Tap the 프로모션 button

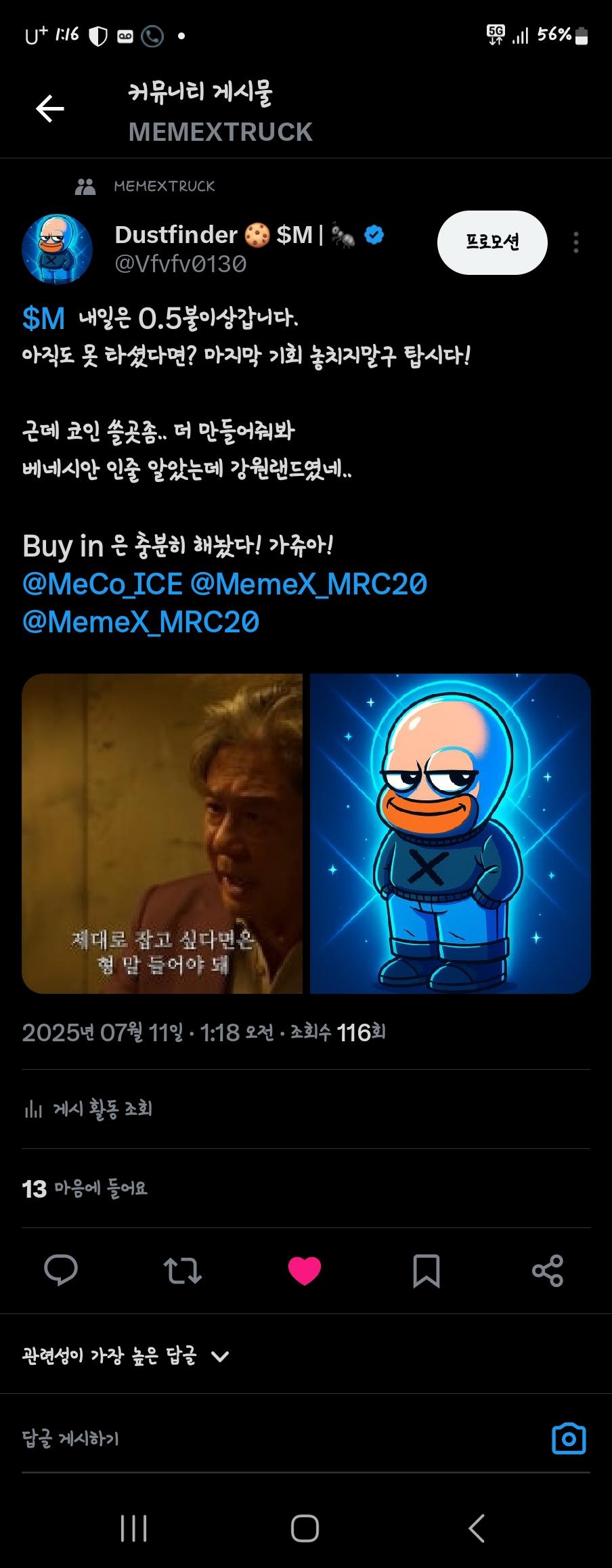492,242
